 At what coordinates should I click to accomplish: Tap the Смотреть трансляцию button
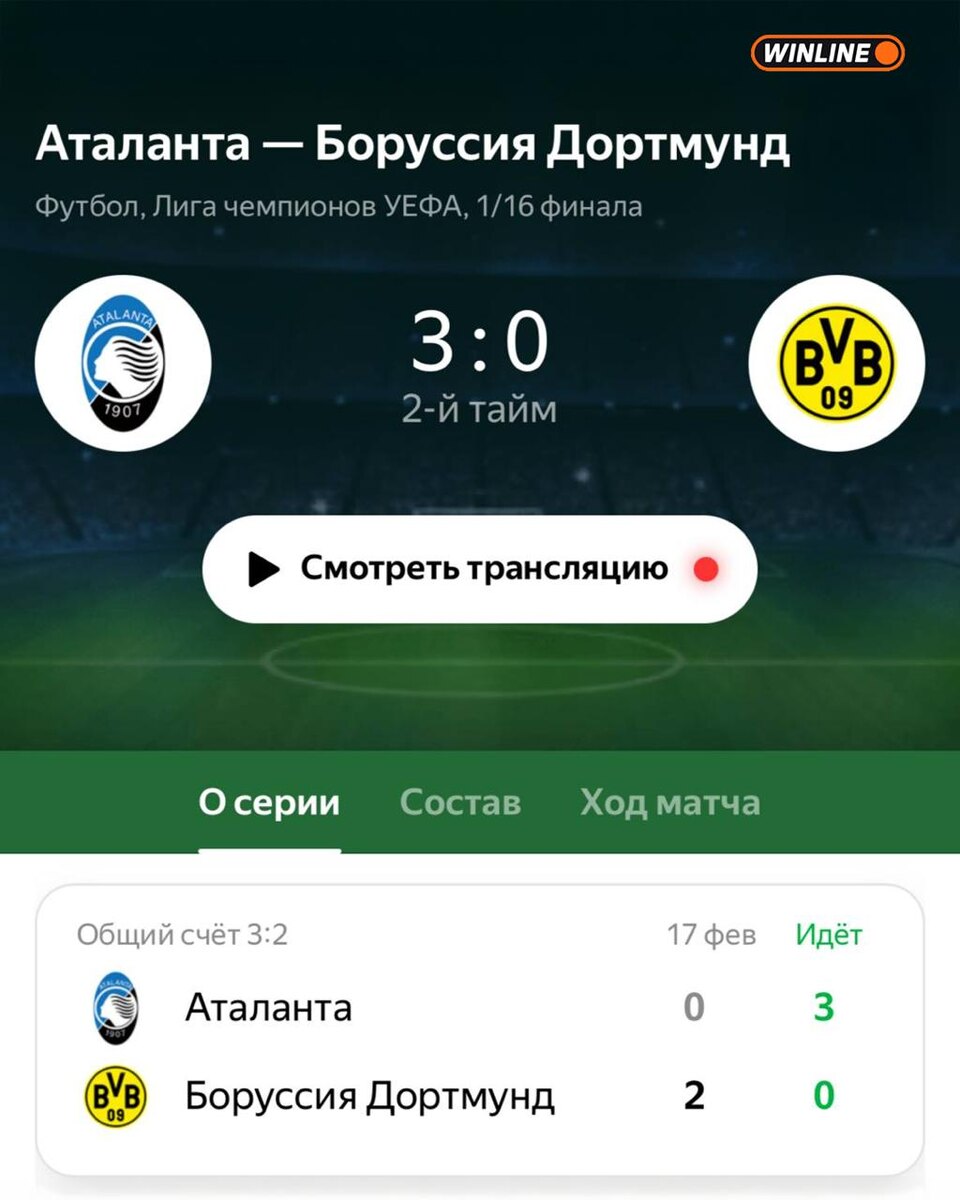click(x=480, y=570)
